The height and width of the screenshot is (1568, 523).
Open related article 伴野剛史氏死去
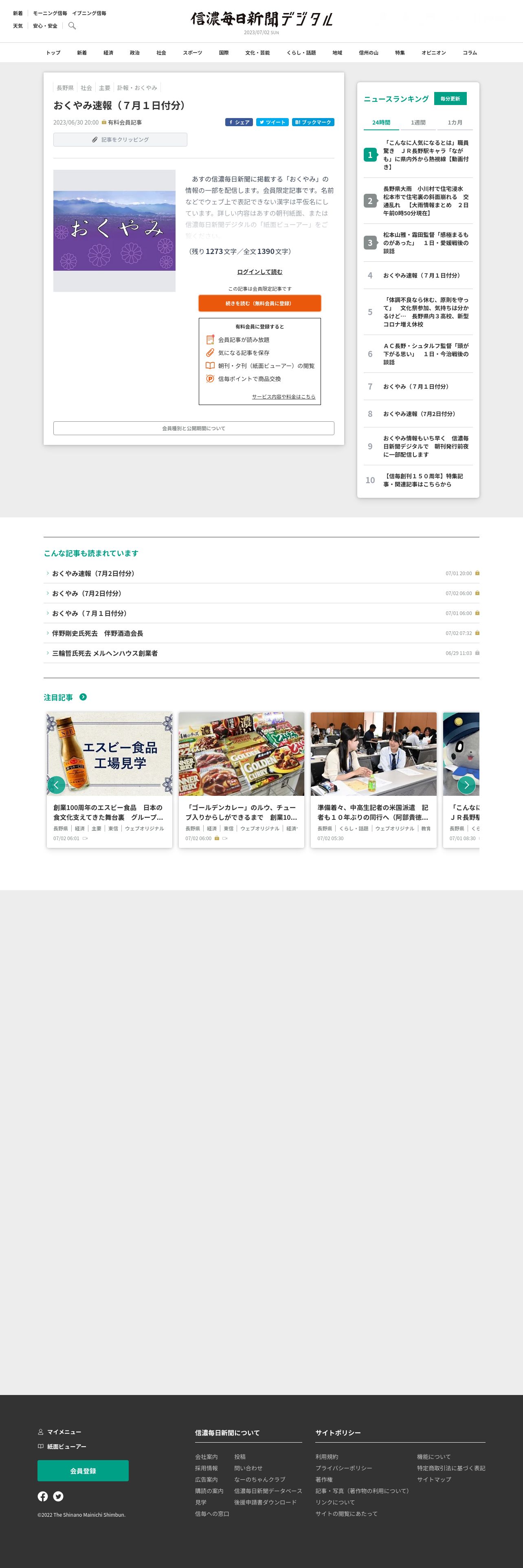coord(97,634)
